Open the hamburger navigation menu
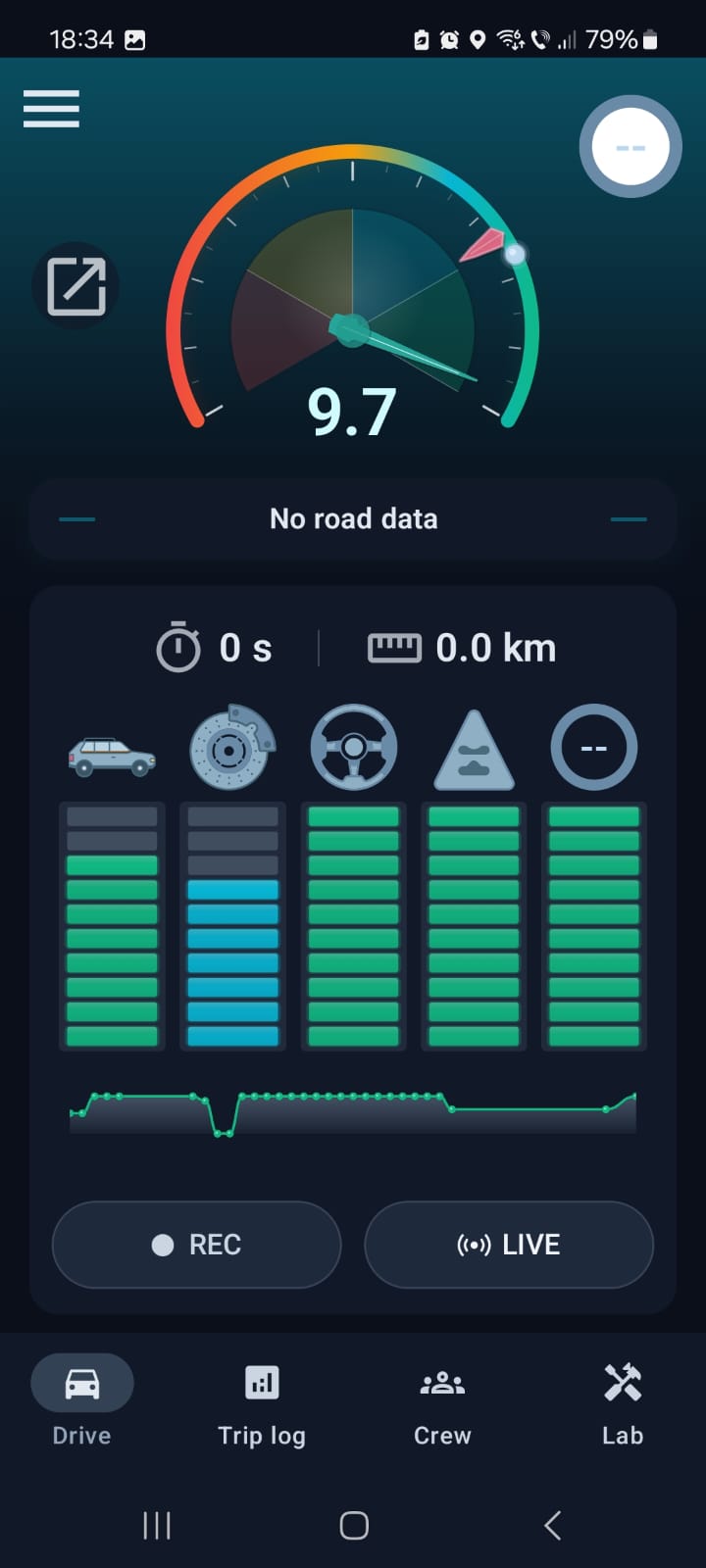The height and width of the screenshot is (1568, 706). pos(50,110)
